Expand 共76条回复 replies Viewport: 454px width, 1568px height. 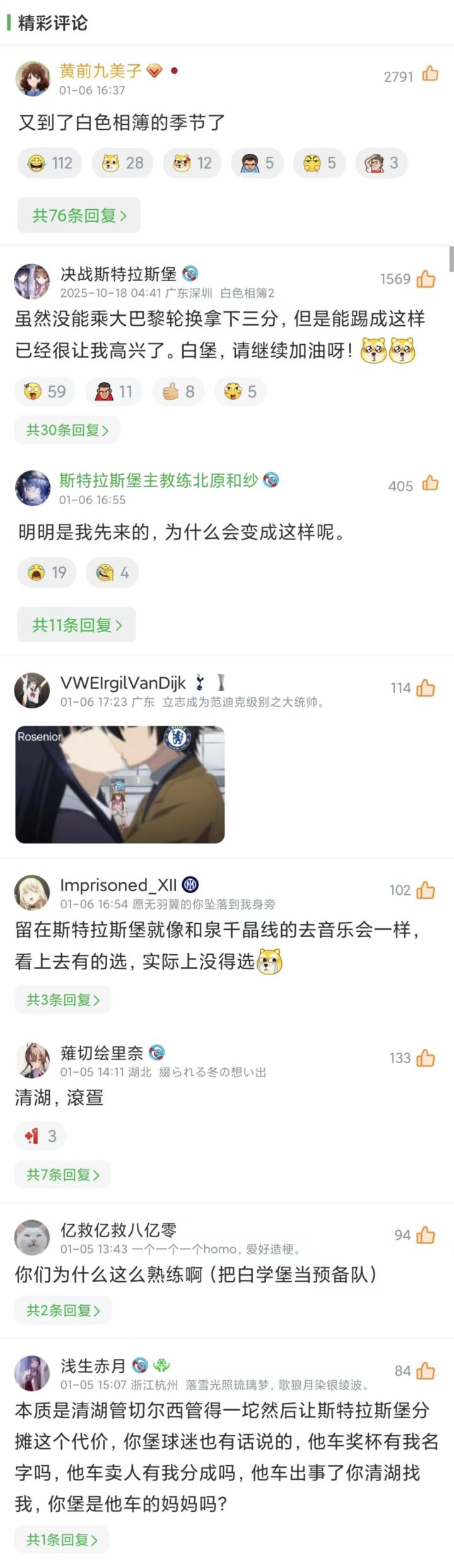[79, 216]
